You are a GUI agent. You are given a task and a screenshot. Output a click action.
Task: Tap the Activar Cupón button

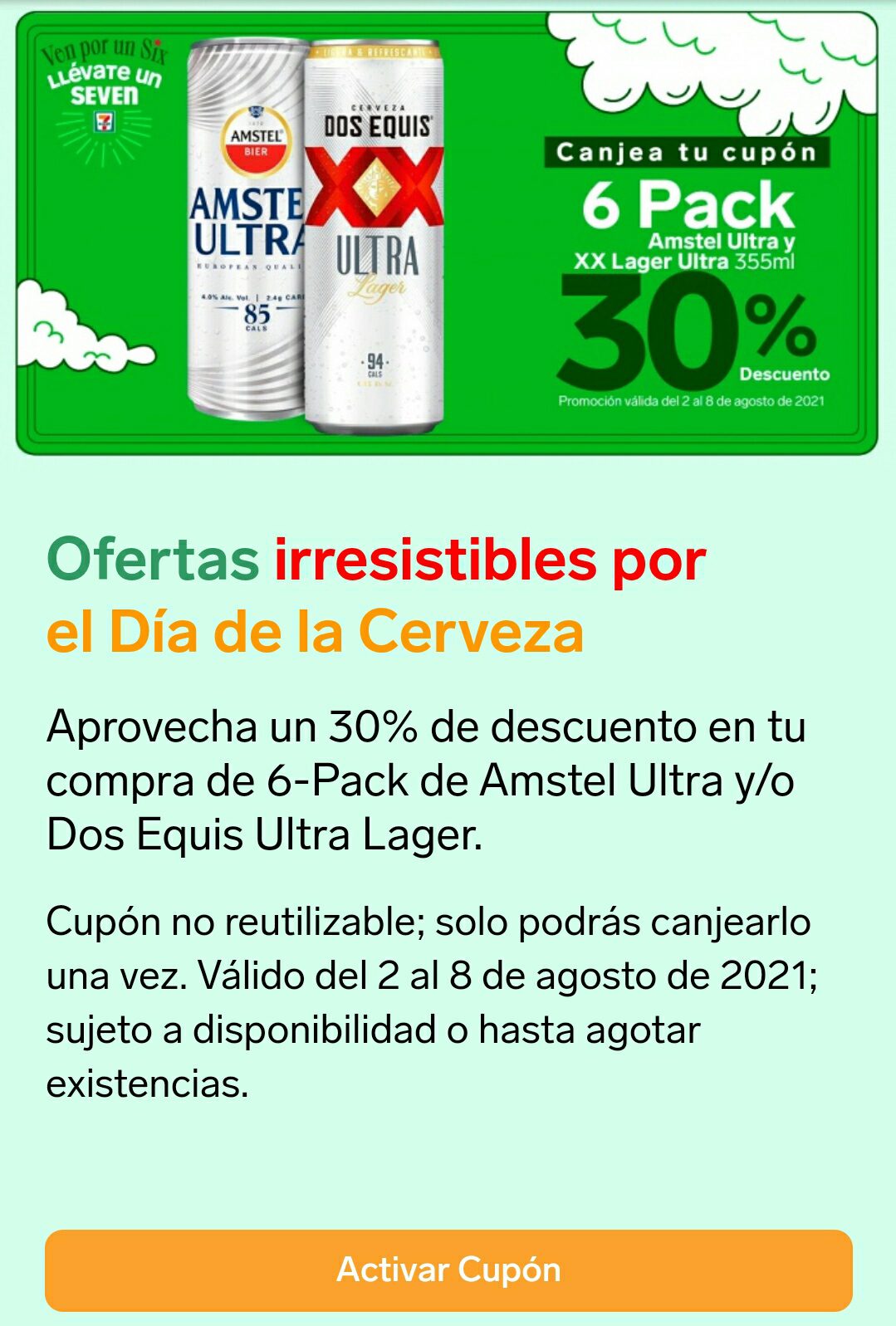coord(448,1270)
